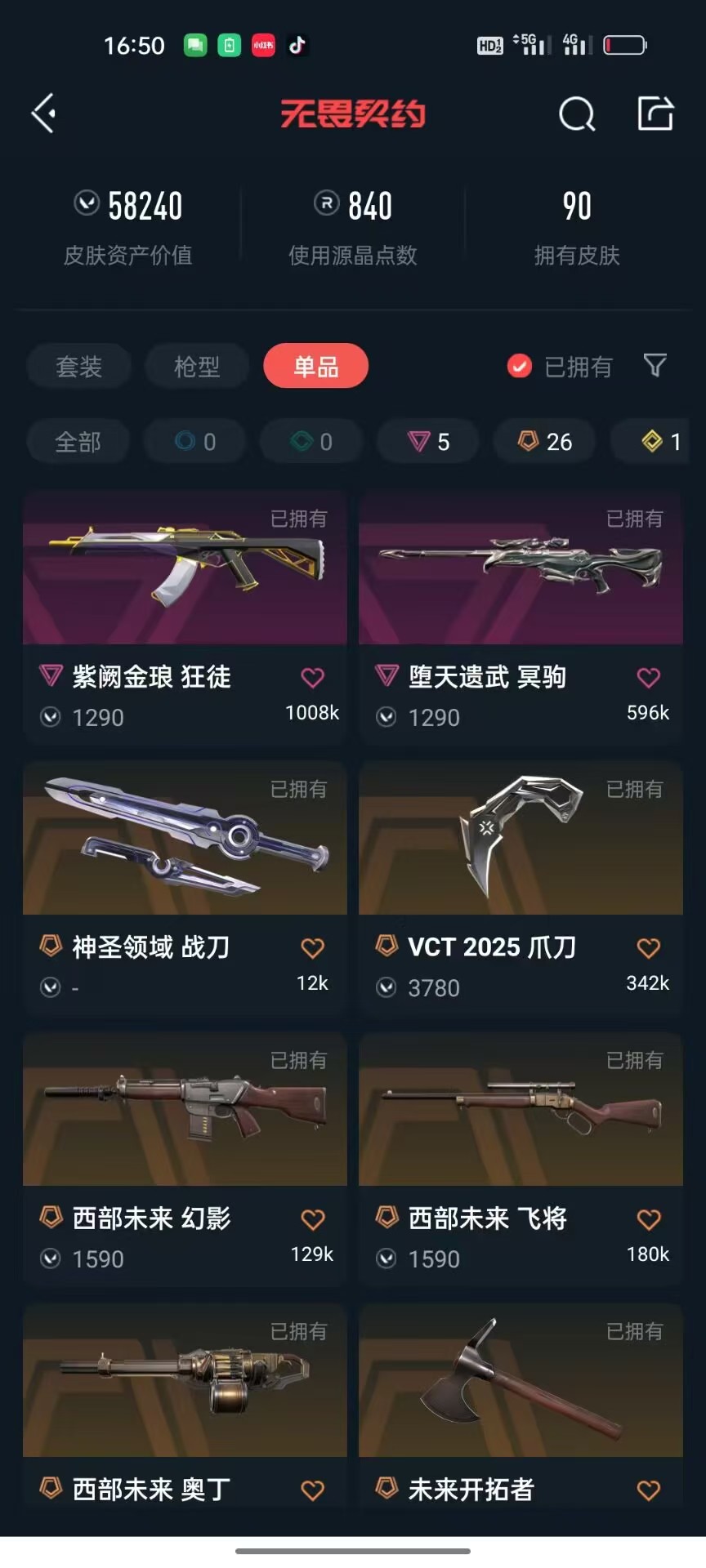Go back using the top-left arrow
Screen dimensions: 706x1568
pos(43,113)
